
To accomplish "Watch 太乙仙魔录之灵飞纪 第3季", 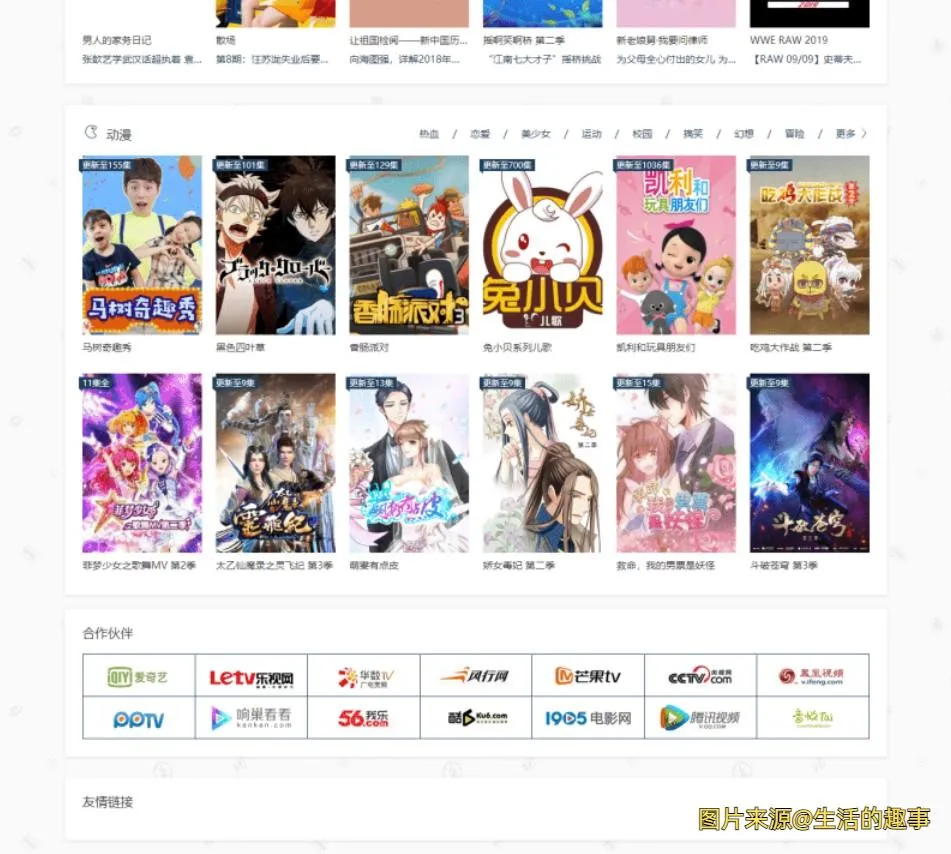I will (x=275, y=463).
